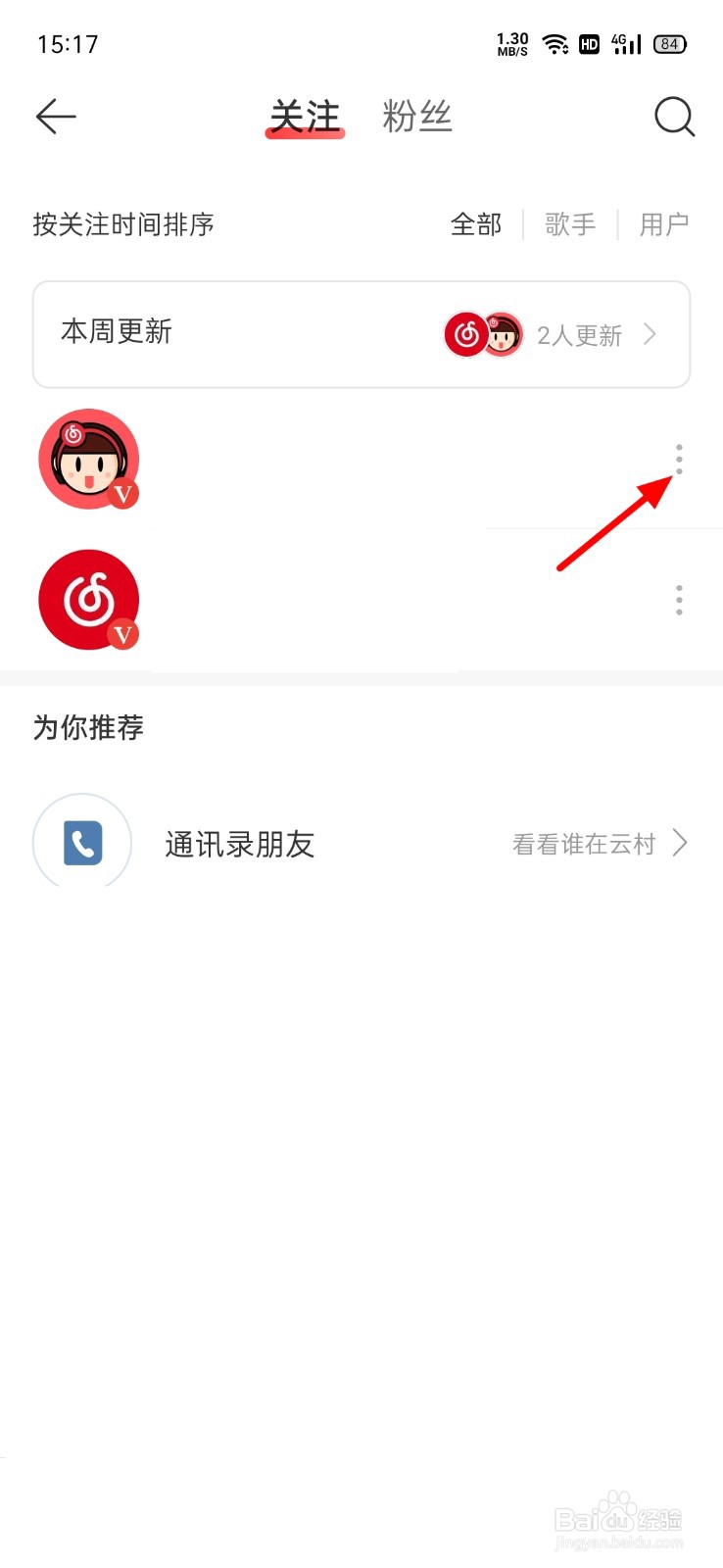Open the three-dot menu beside the NetEase Music account
The width and height of the screenshot is (723, 1568).
[679, 600]
